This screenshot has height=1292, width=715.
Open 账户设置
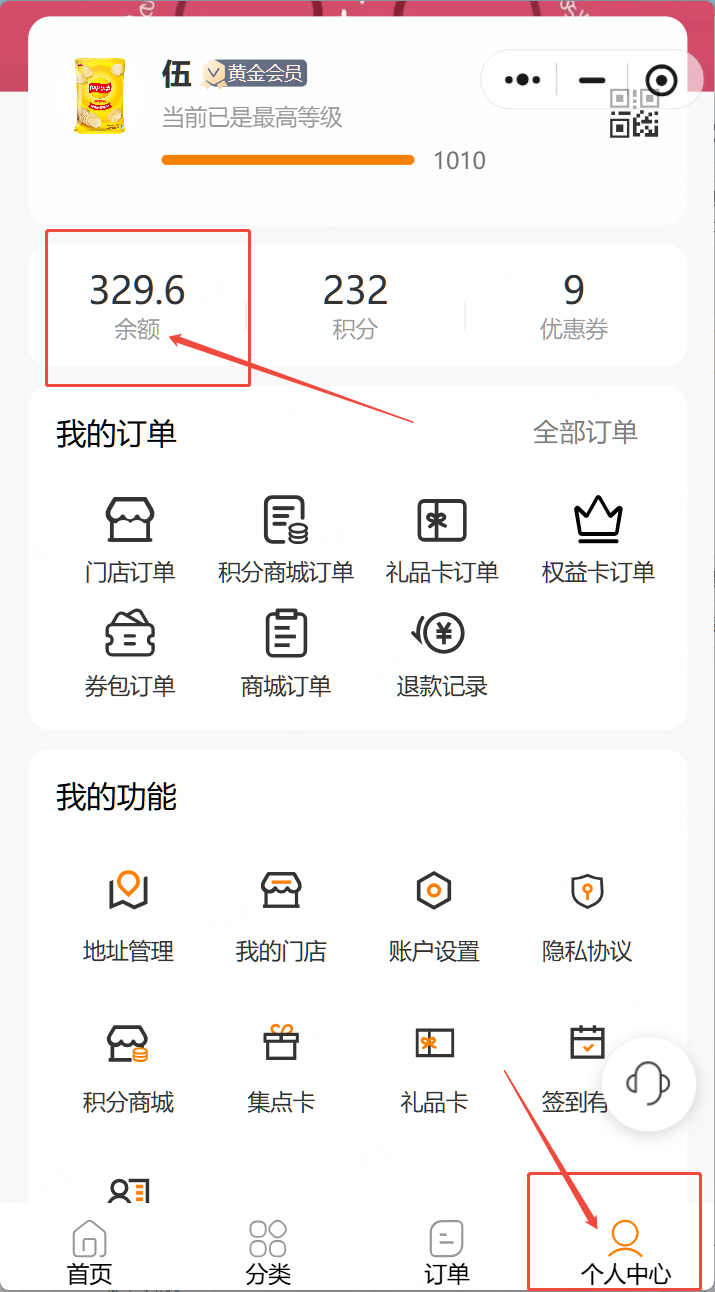[434, 916]
